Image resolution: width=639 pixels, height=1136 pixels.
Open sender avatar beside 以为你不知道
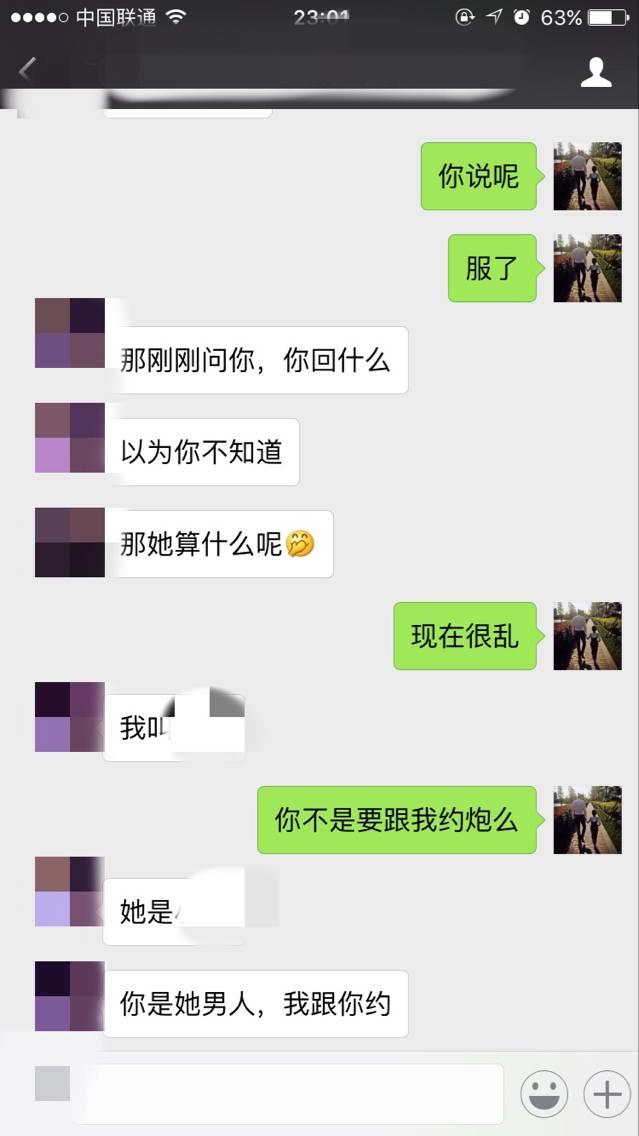[x=69, y=438]
